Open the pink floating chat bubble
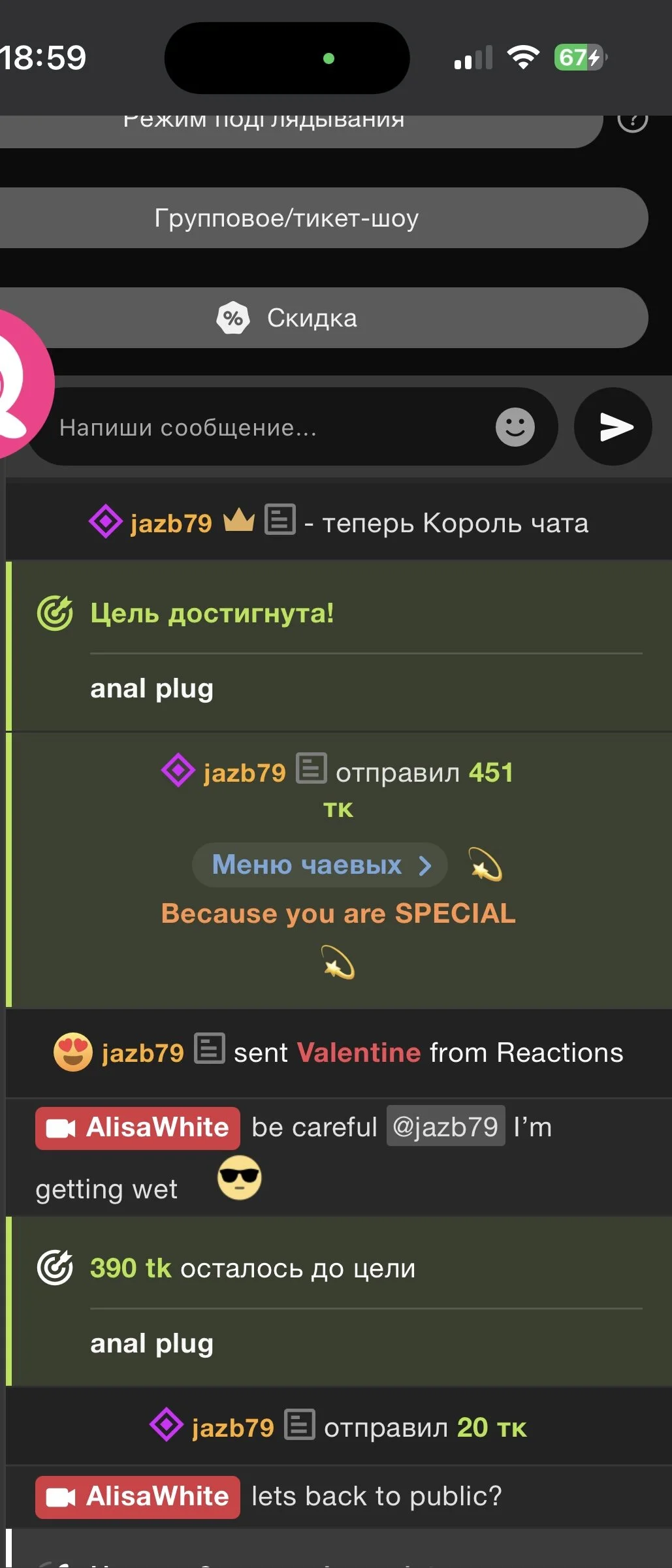The image size is (672, 1568). coord(20,382)
